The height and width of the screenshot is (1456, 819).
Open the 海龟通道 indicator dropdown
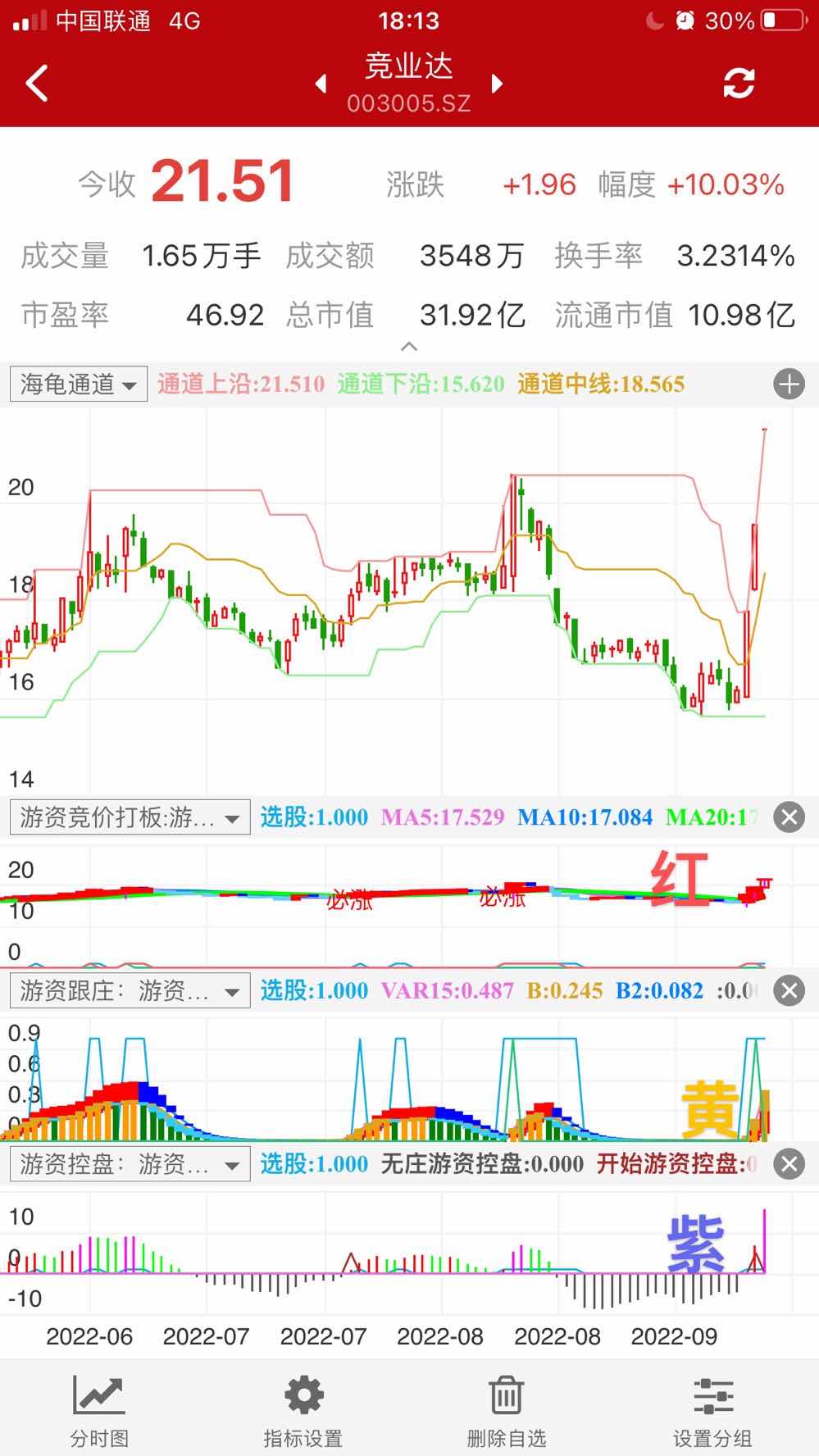coord(79,384)
